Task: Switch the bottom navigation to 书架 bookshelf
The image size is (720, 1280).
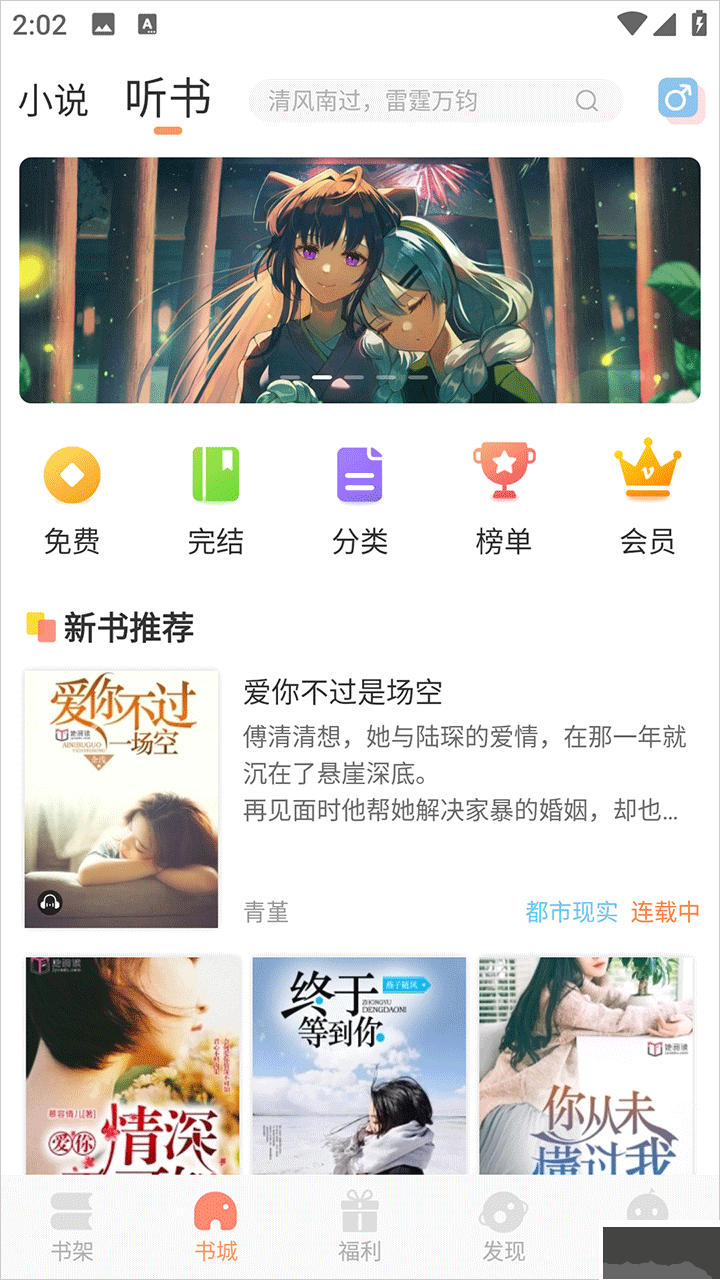Action: [x=71, y=1226]
